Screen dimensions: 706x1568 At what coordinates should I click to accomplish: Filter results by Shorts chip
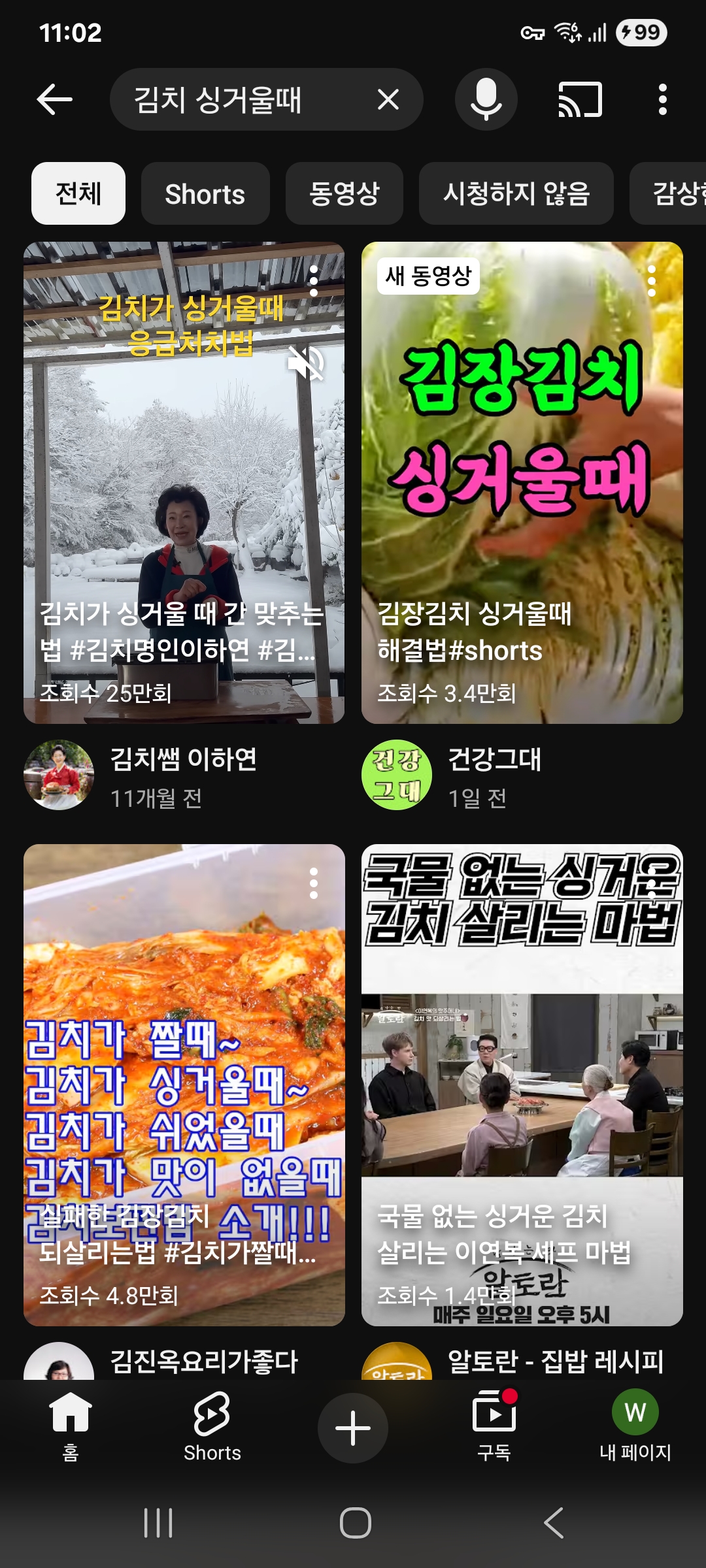click(205, 193)
